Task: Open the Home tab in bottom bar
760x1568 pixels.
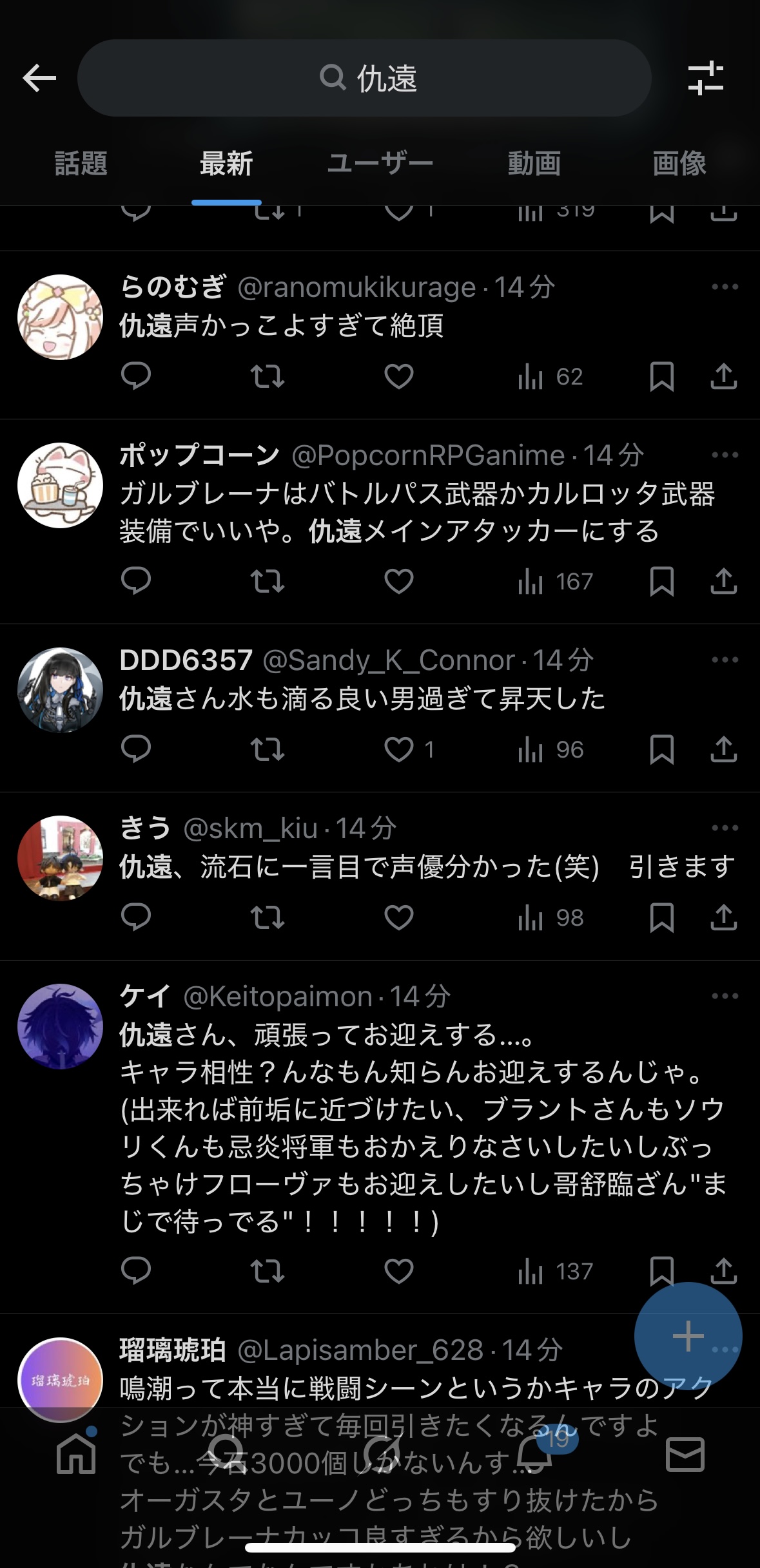Action: pos(76,1454)
